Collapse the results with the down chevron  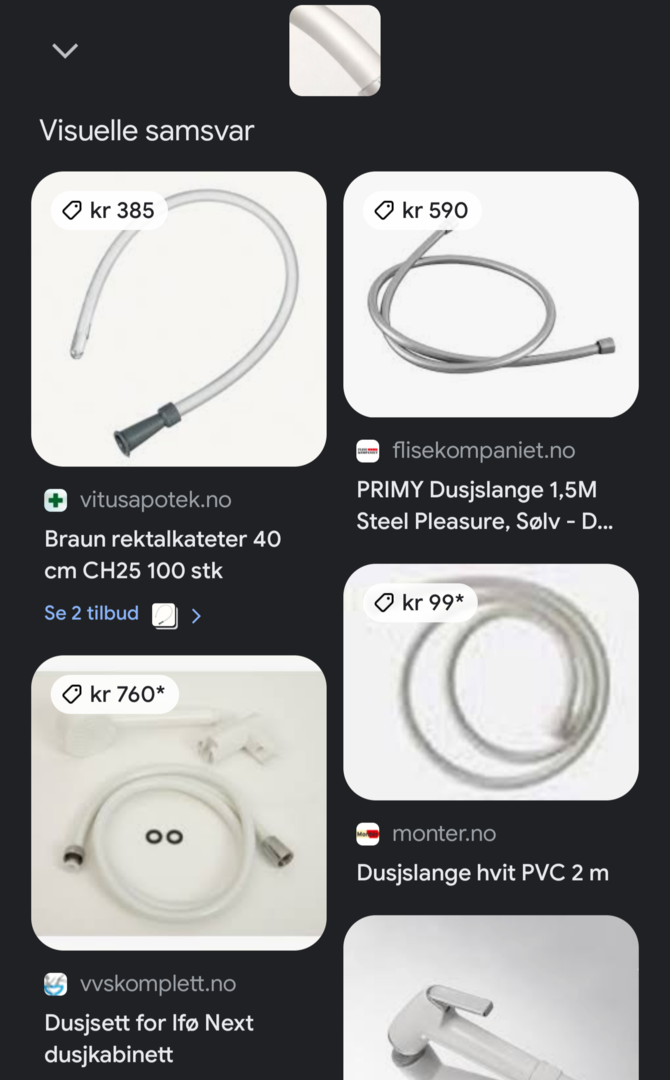[65, 50]
